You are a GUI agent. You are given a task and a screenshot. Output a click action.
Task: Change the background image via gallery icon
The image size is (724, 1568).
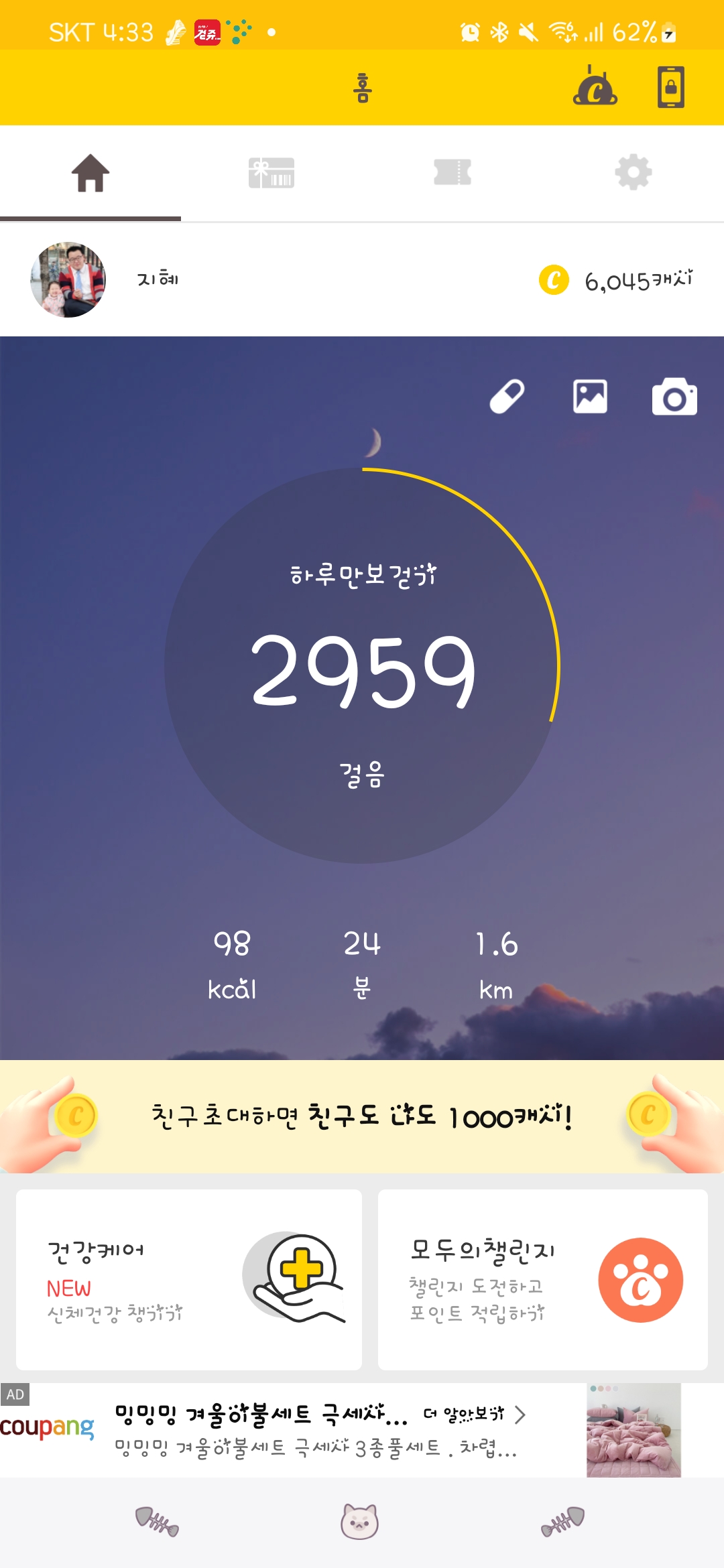pyautogui.click(x=590, y=396)
